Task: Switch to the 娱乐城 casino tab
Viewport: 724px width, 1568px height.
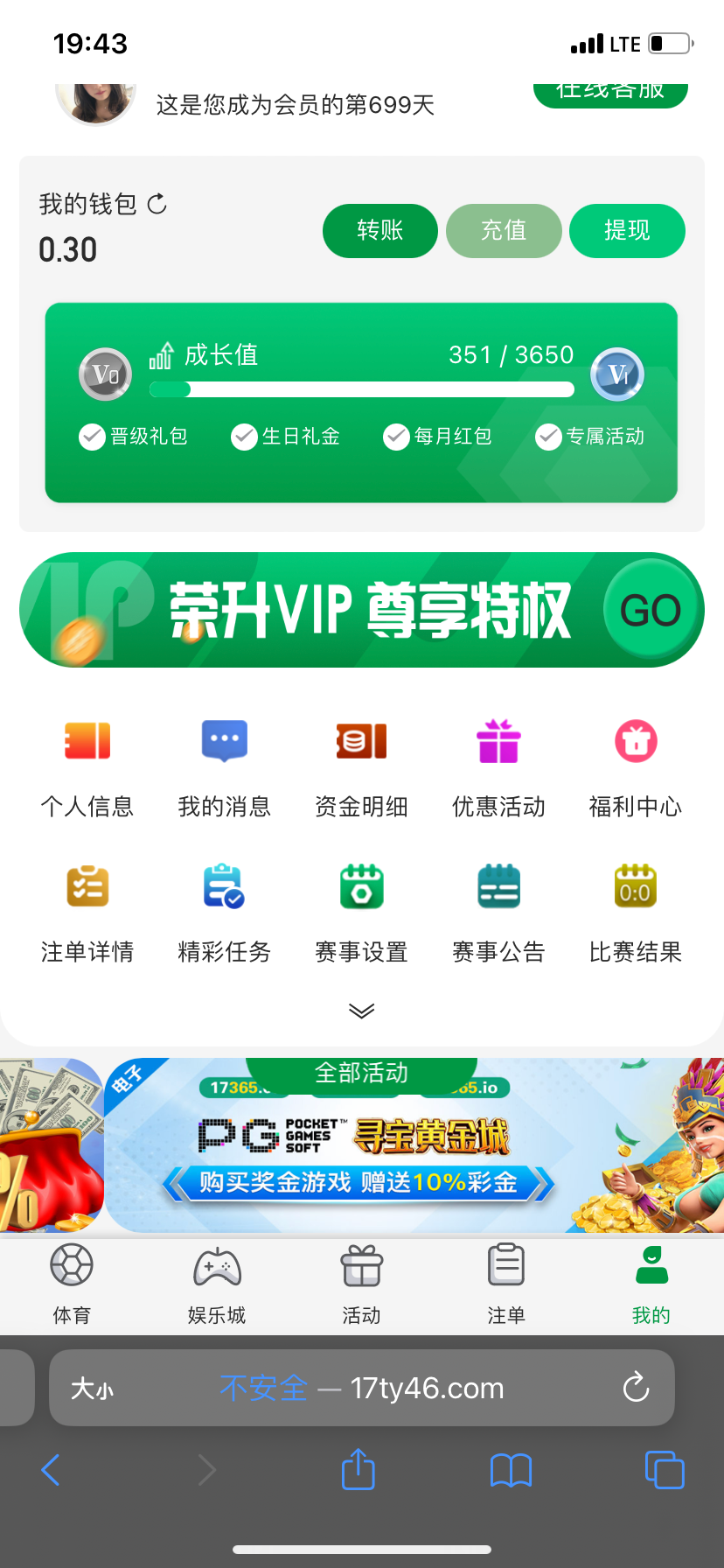Action: coord(217,1284)
